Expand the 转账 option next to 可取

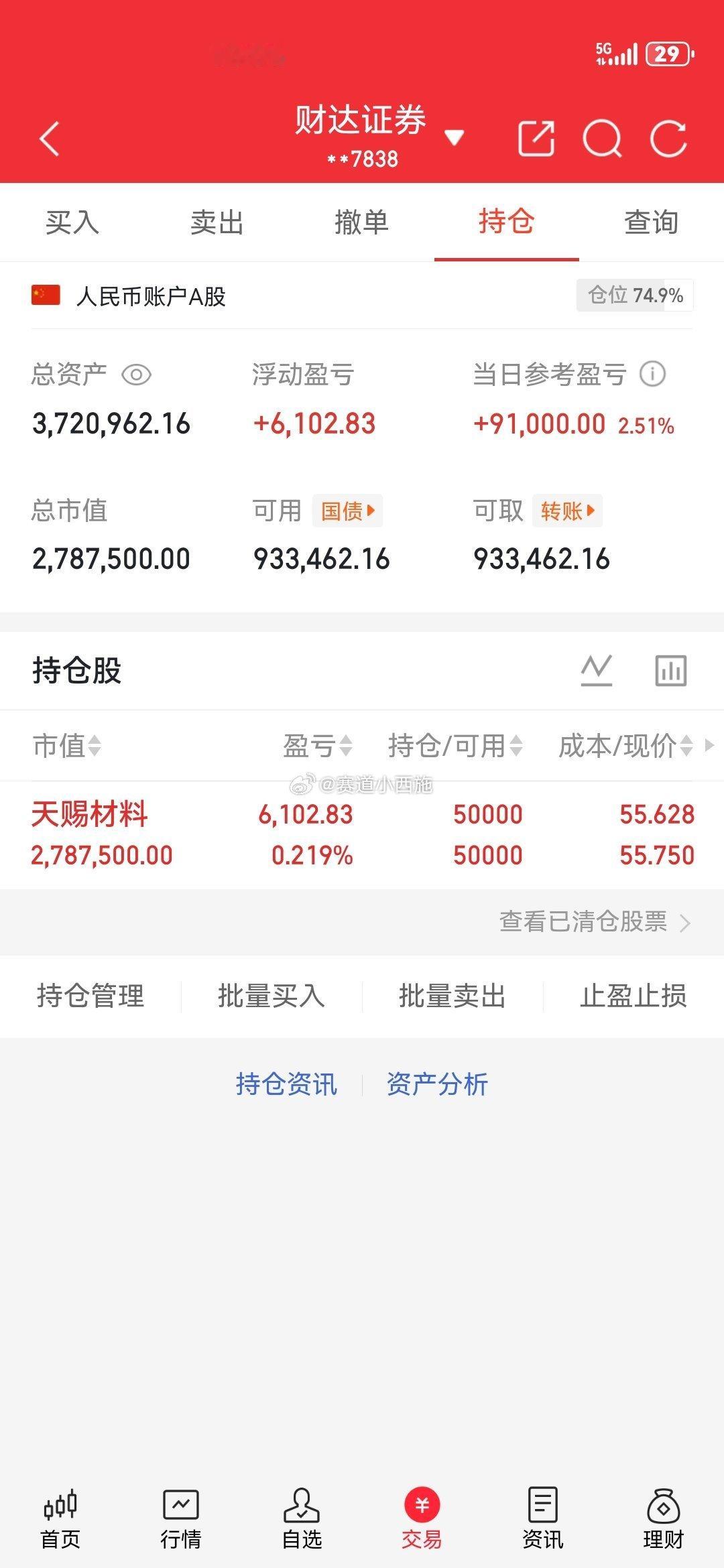[x=566, y=511]
